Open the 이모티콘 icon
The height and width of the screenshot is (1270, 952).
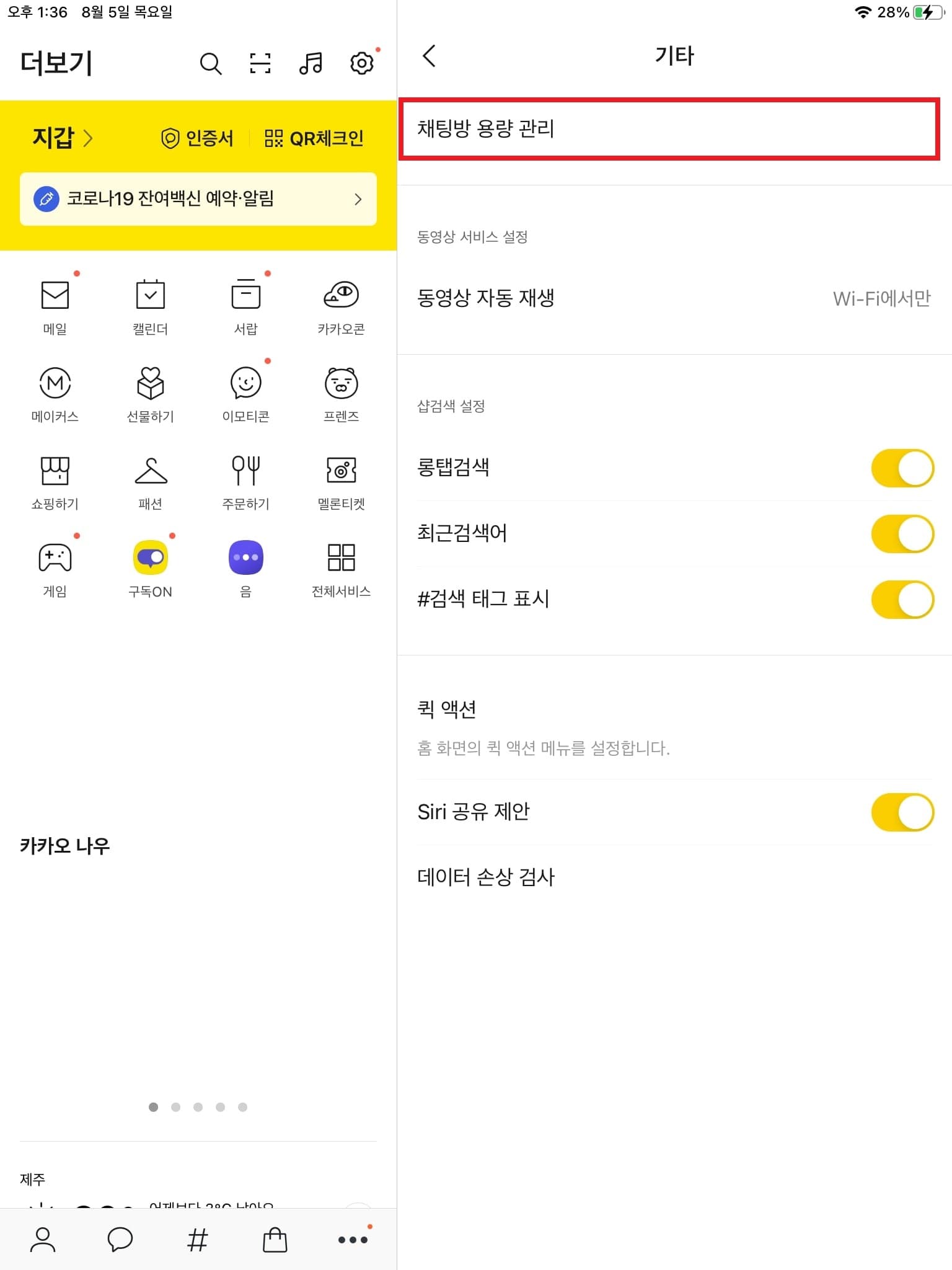(245, 384)
